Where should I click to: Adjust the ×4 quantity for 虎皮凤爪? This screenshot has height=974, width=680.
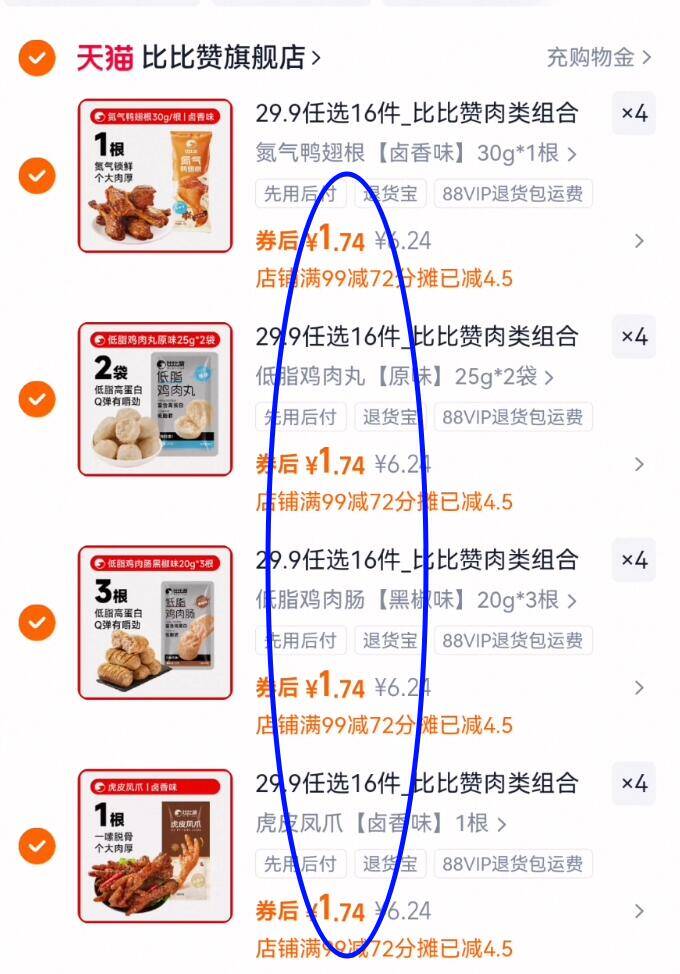[x=634, y=783]
